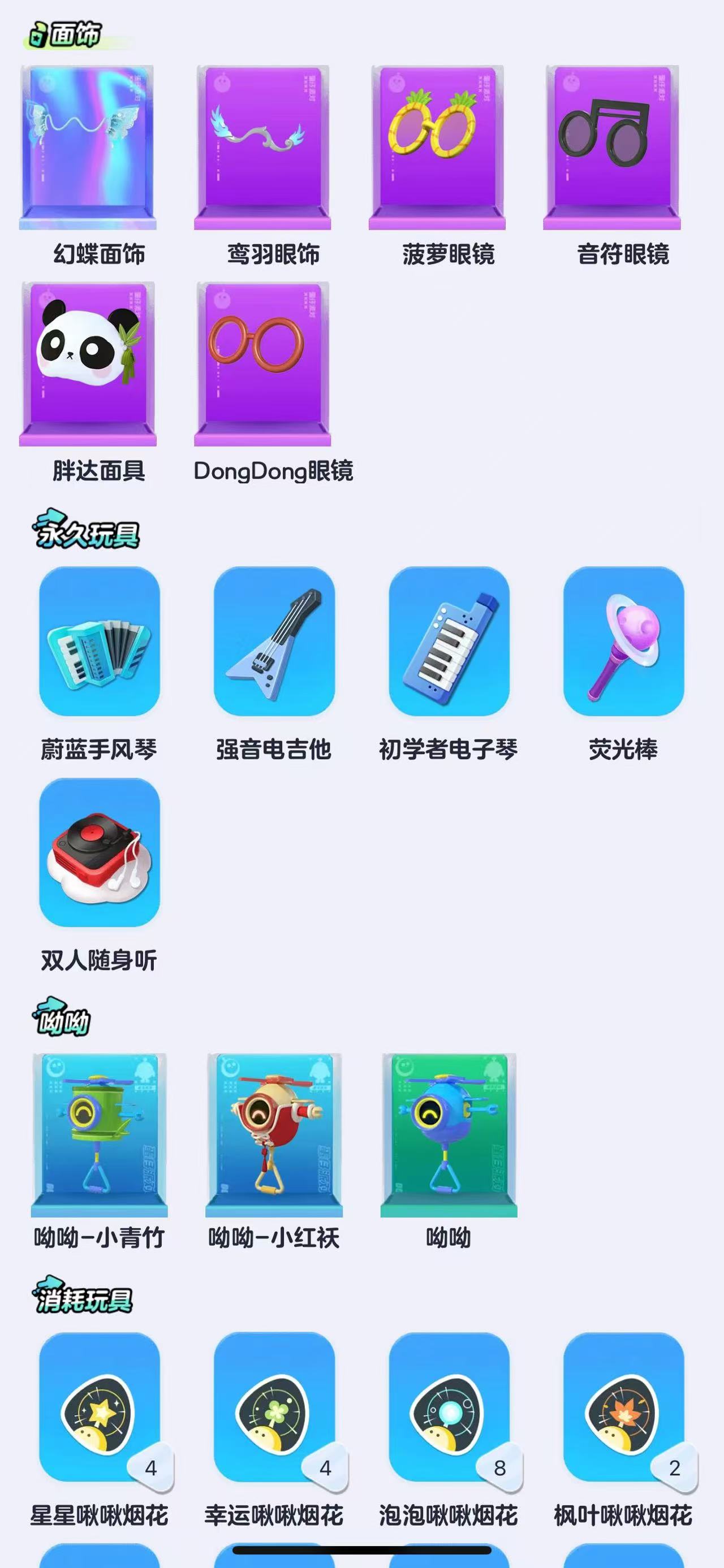
Task: Select the 强音电吉他 guitar toy
Action: click(274, 641)
